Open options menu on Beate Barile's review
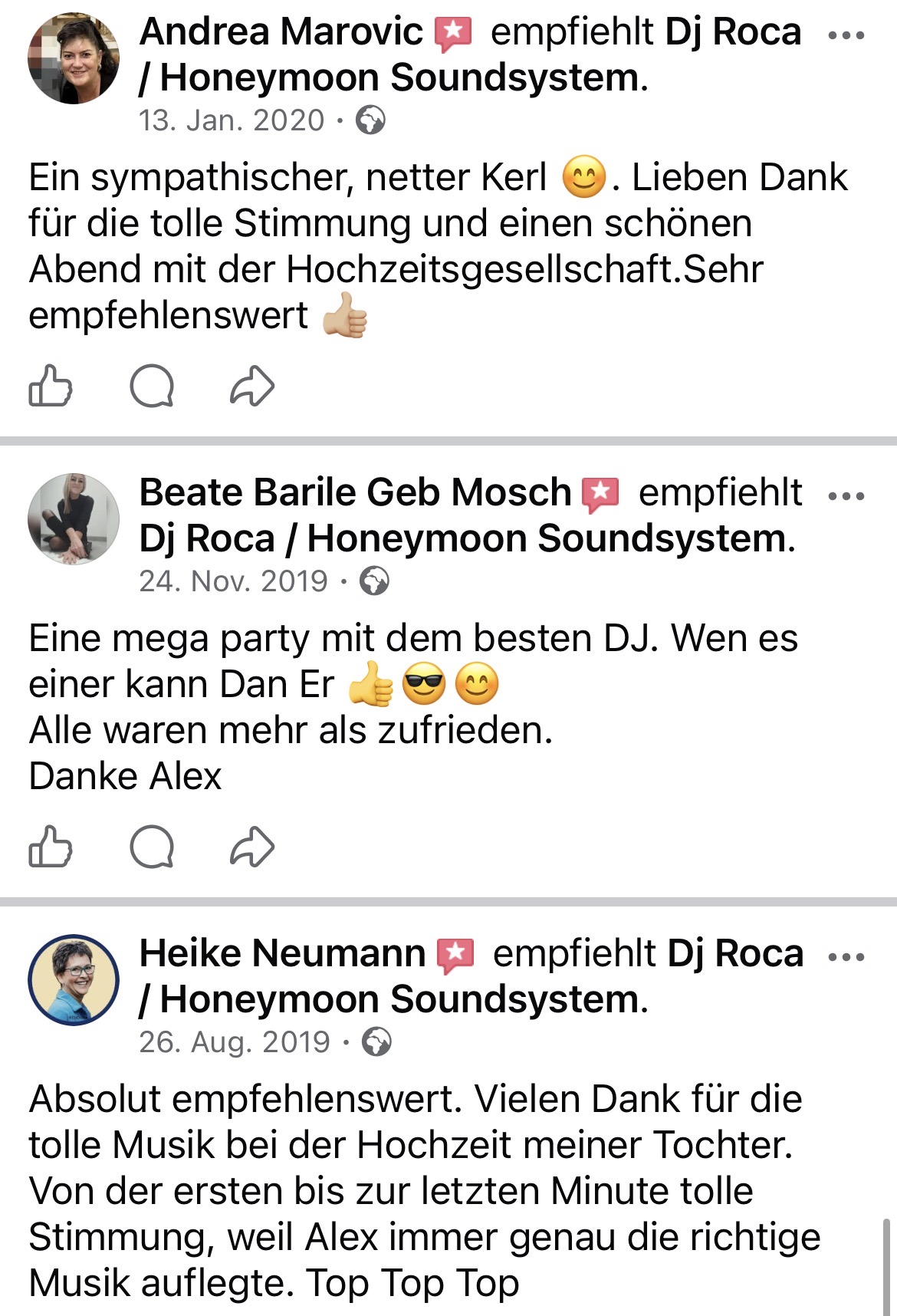This screenshot has height=1316, width=897. pyautogui.click(x=846, y=496)
